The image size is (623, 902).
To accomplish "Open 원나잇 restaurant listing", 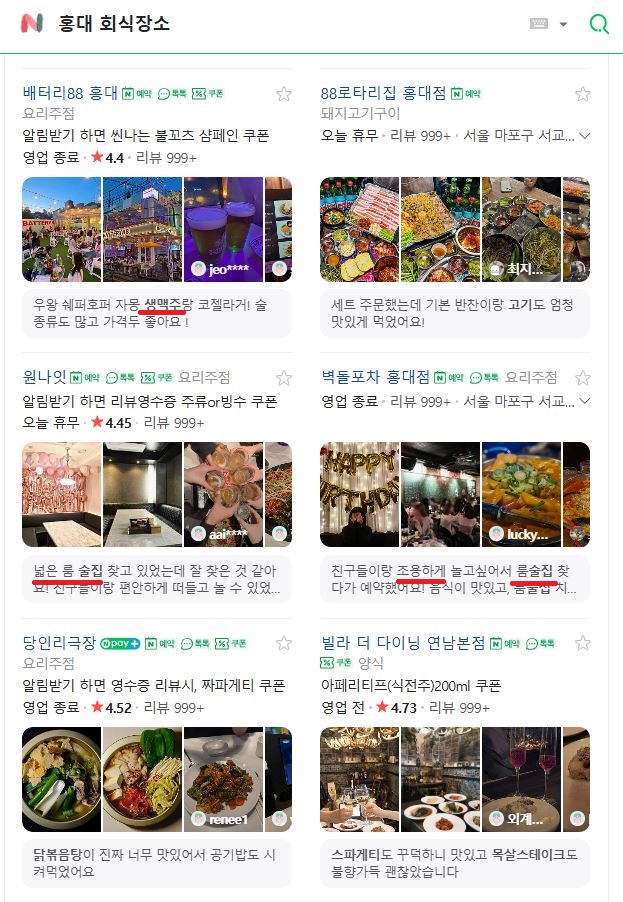I will click(45, 377).
